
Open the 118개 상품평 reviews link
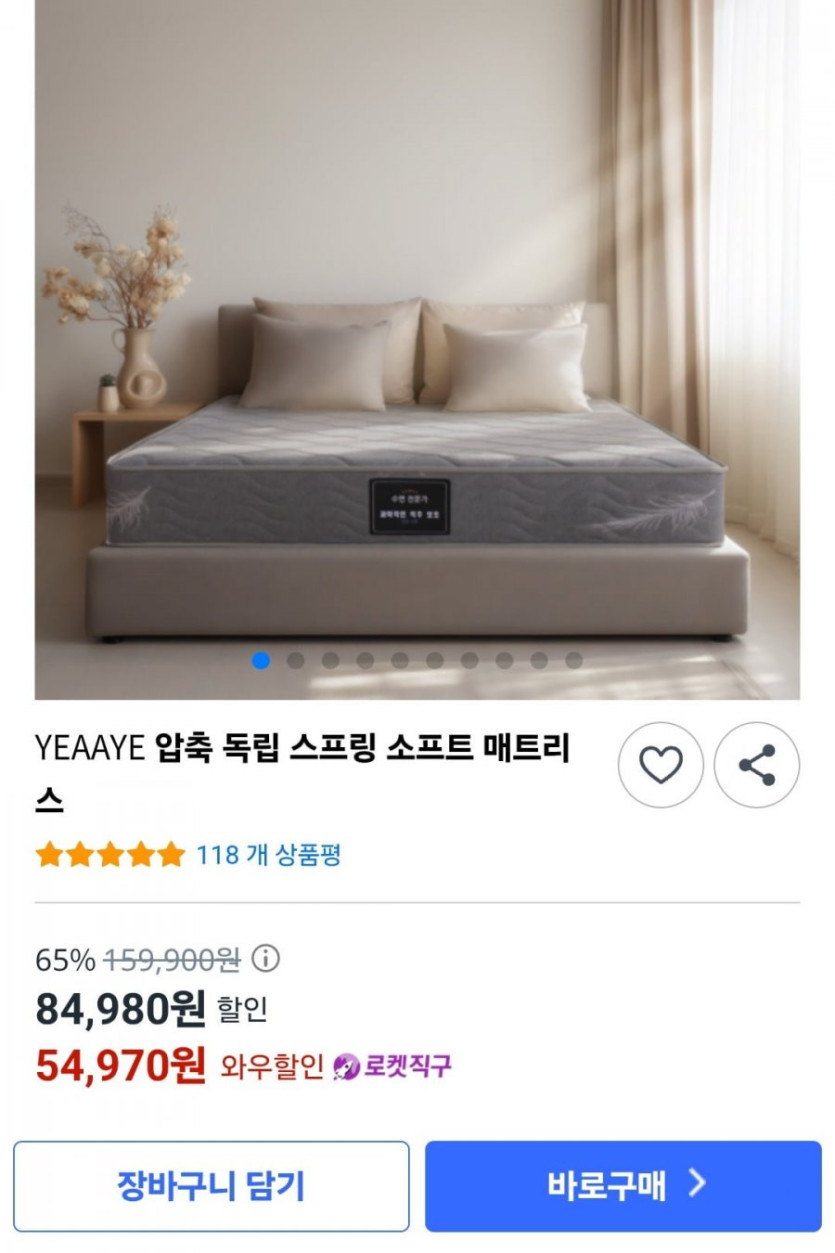pos(268,855)
